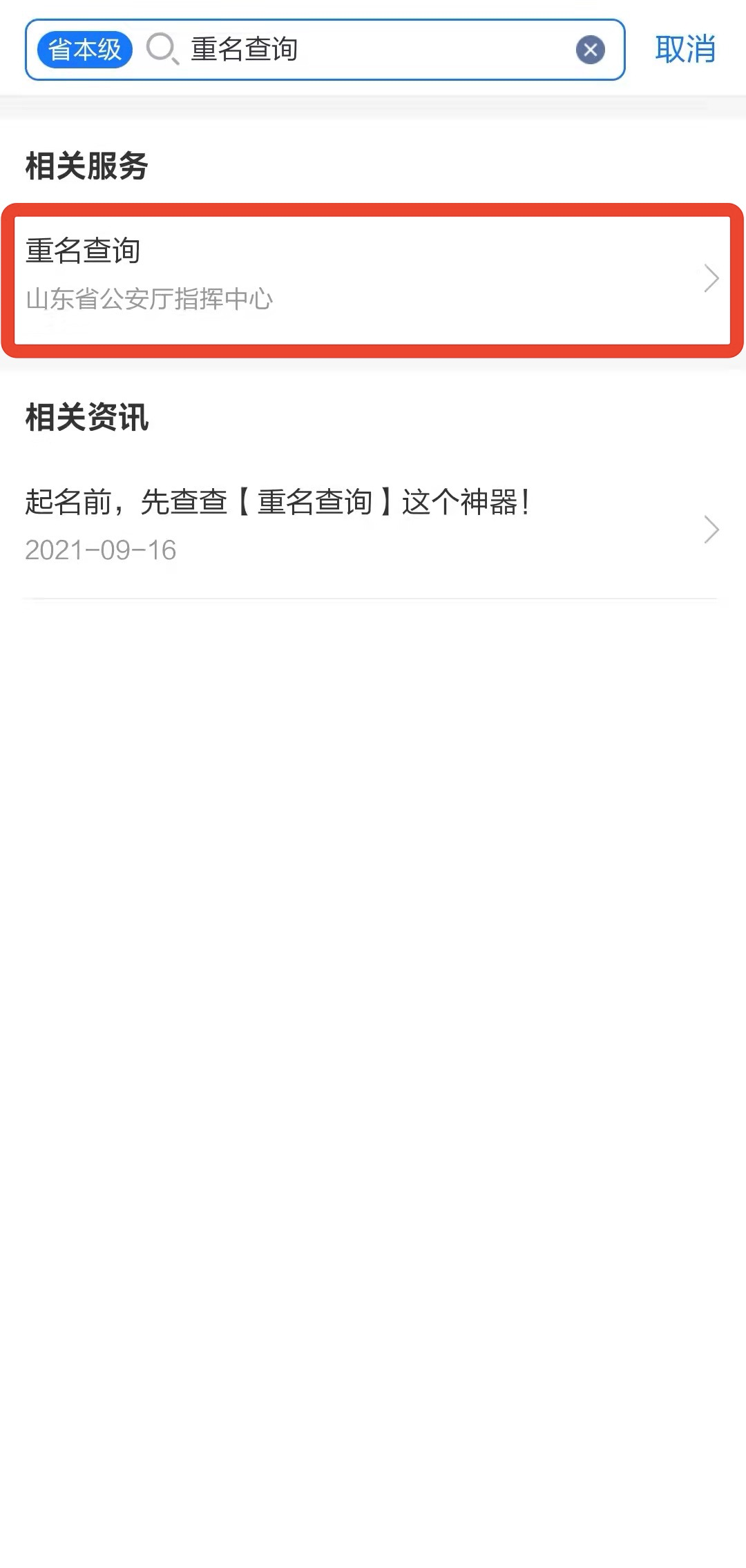Open the 起名前，先查查 news article
Image resolution: width=746 pixels, height=1568 pixels.
point(372,526)
